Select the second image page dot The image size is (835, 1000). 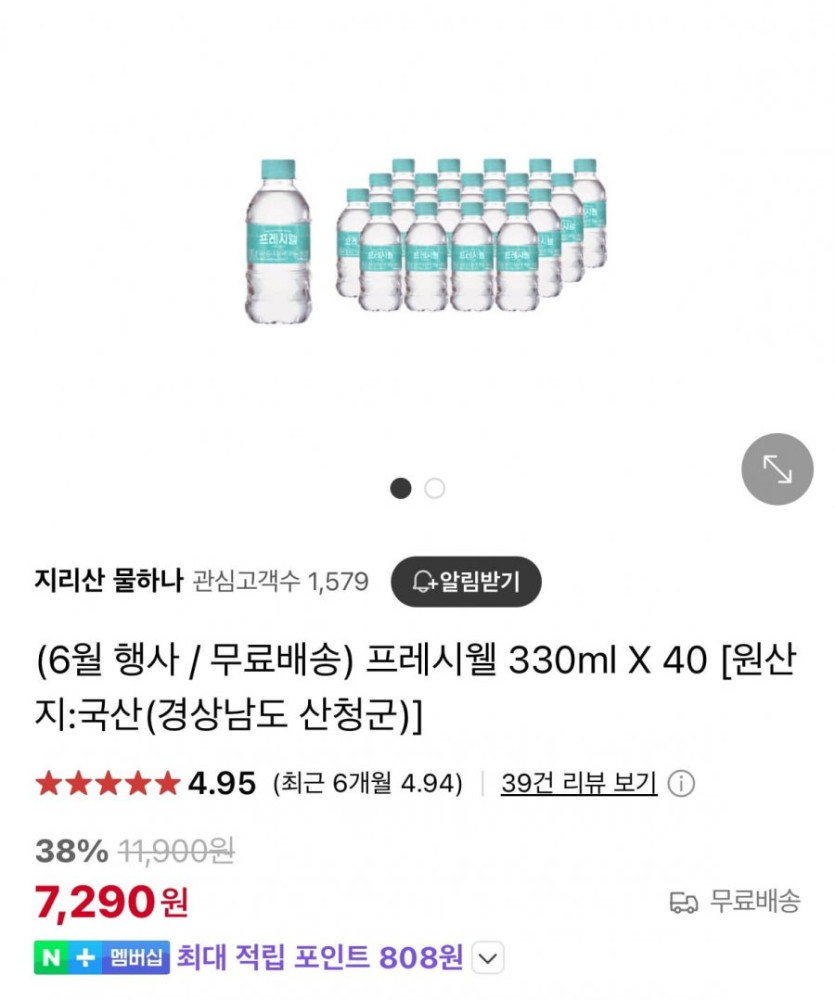pos(434,489)
